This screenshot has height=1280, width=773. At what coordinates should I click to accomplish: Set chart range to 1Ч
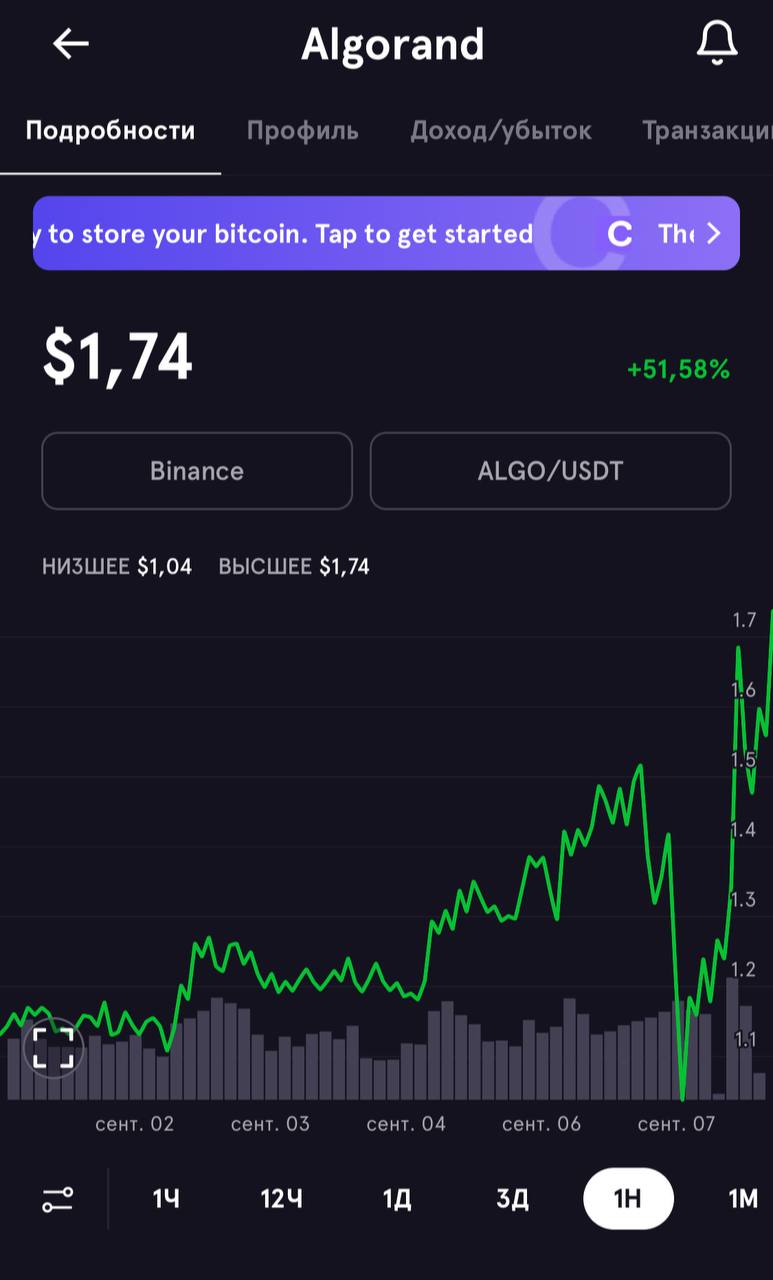click(x=166, y=1199)
